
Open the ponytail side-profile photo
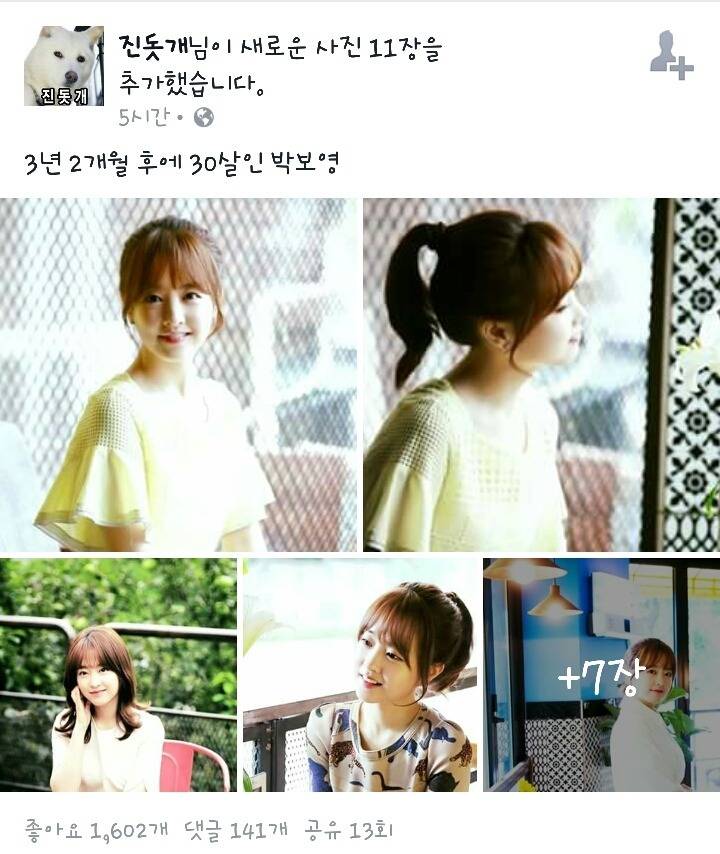click(540, 374)
